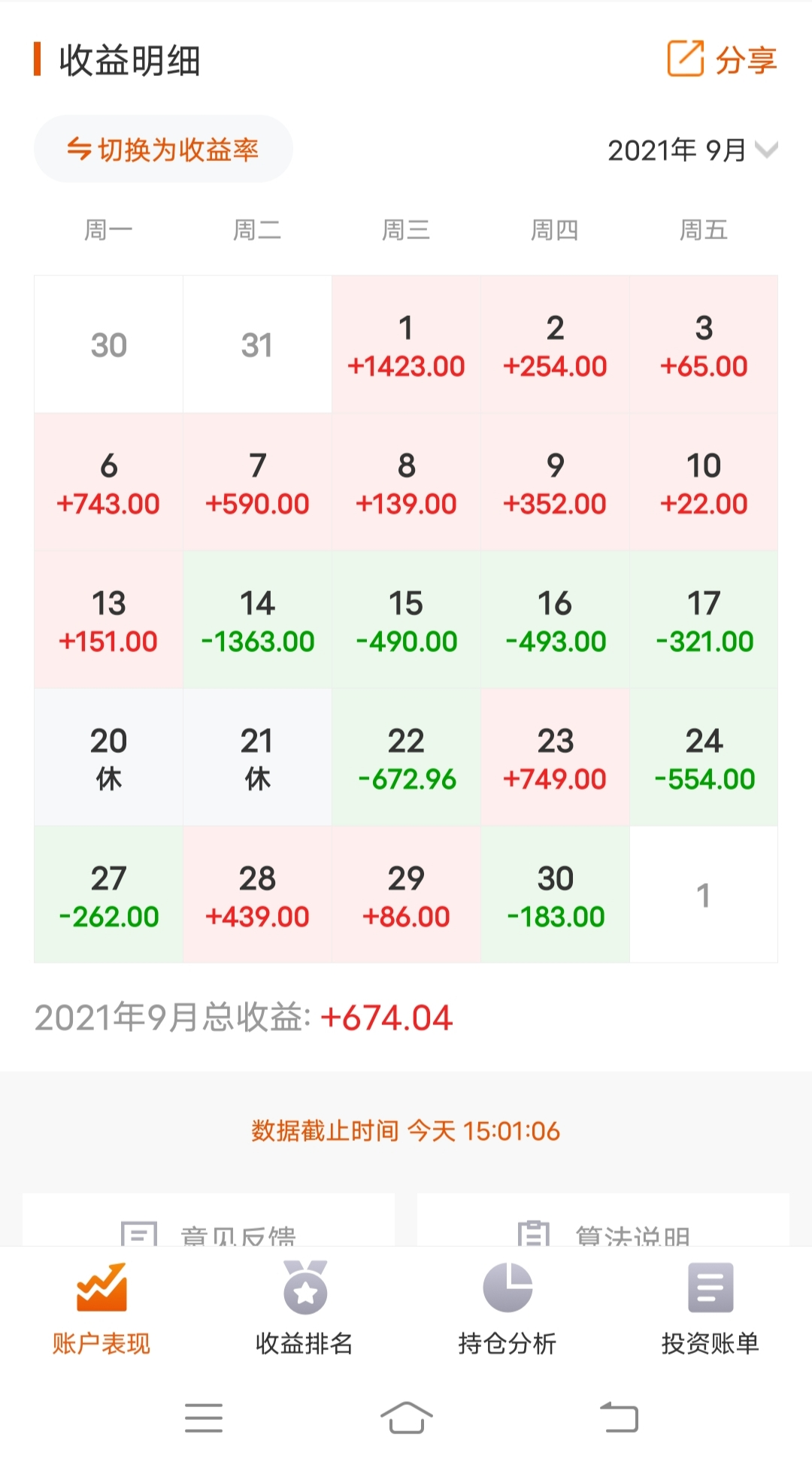Select the 投资账单 tab
Viewport: 812px width, 1465px height.
tap(710, 1309)
